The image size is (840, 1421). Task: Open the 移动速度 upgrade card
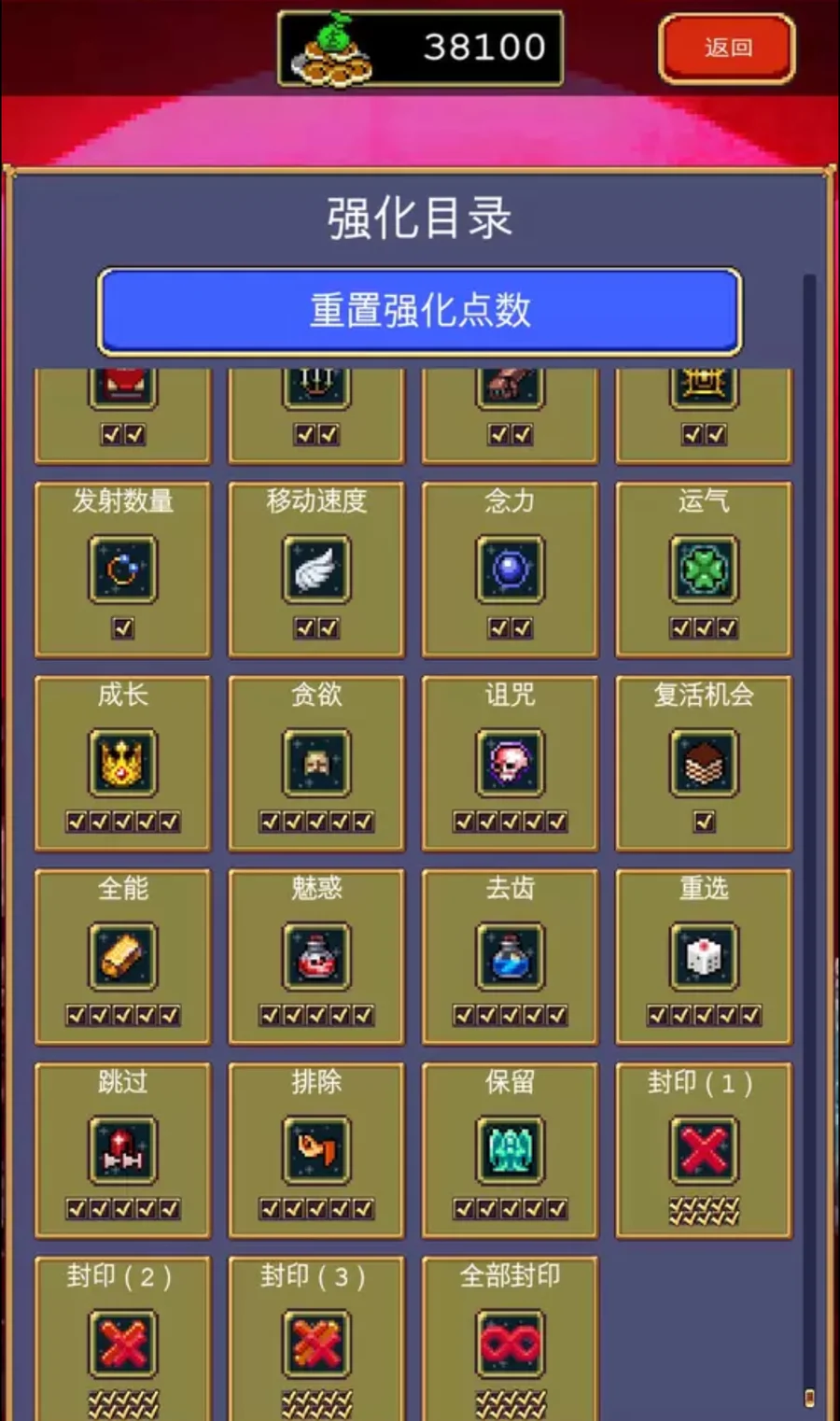[316, 569]
